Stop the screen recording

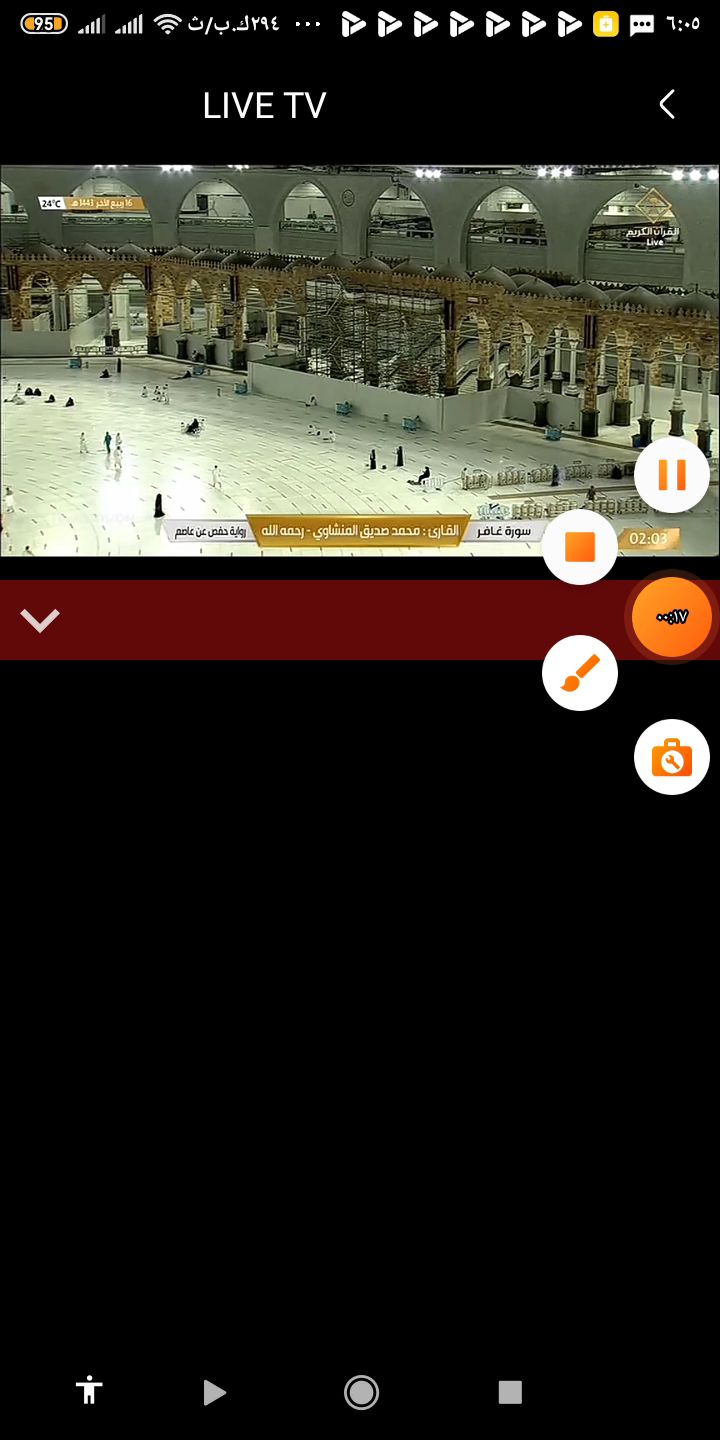(580, 547)
